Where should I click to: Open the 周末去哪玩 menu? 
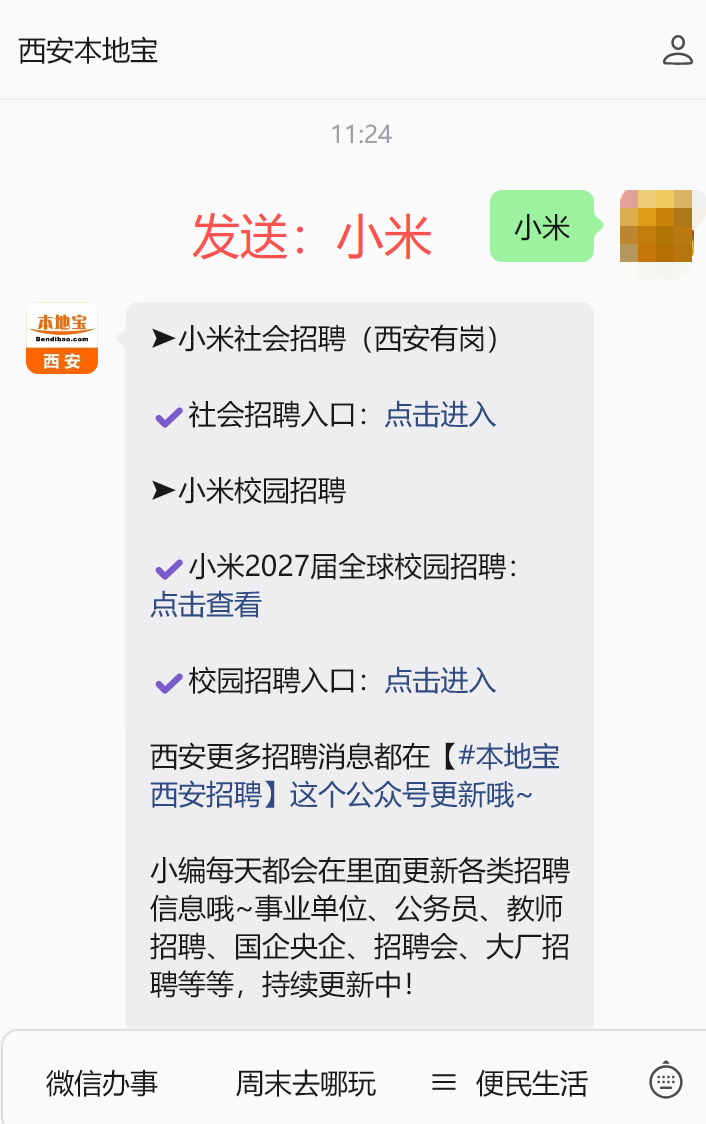(306, 1083)
